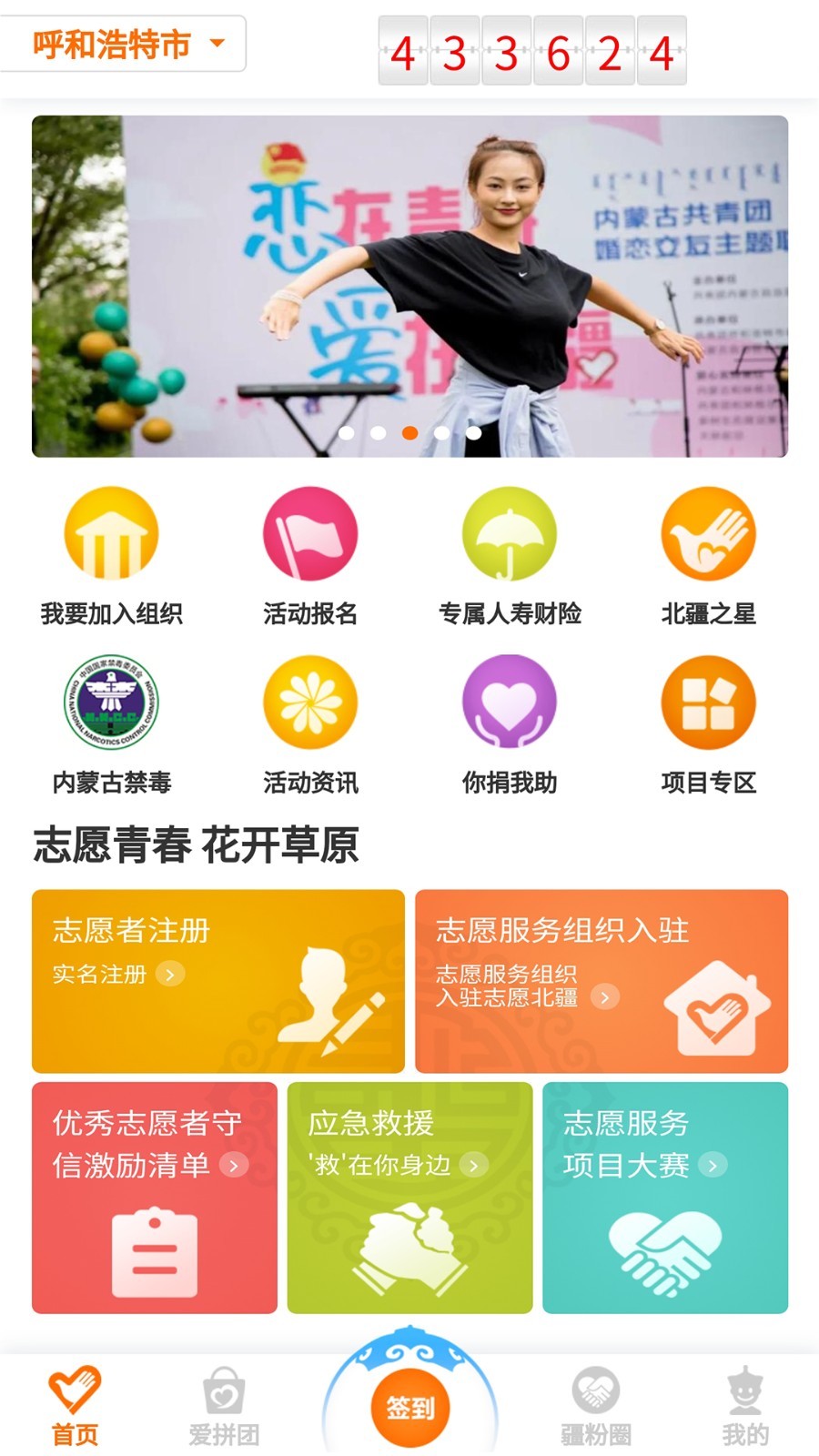View 优秀志愿者守信激励清单
Viewport: 819px width, 1456px height.
pos(155,1198)
